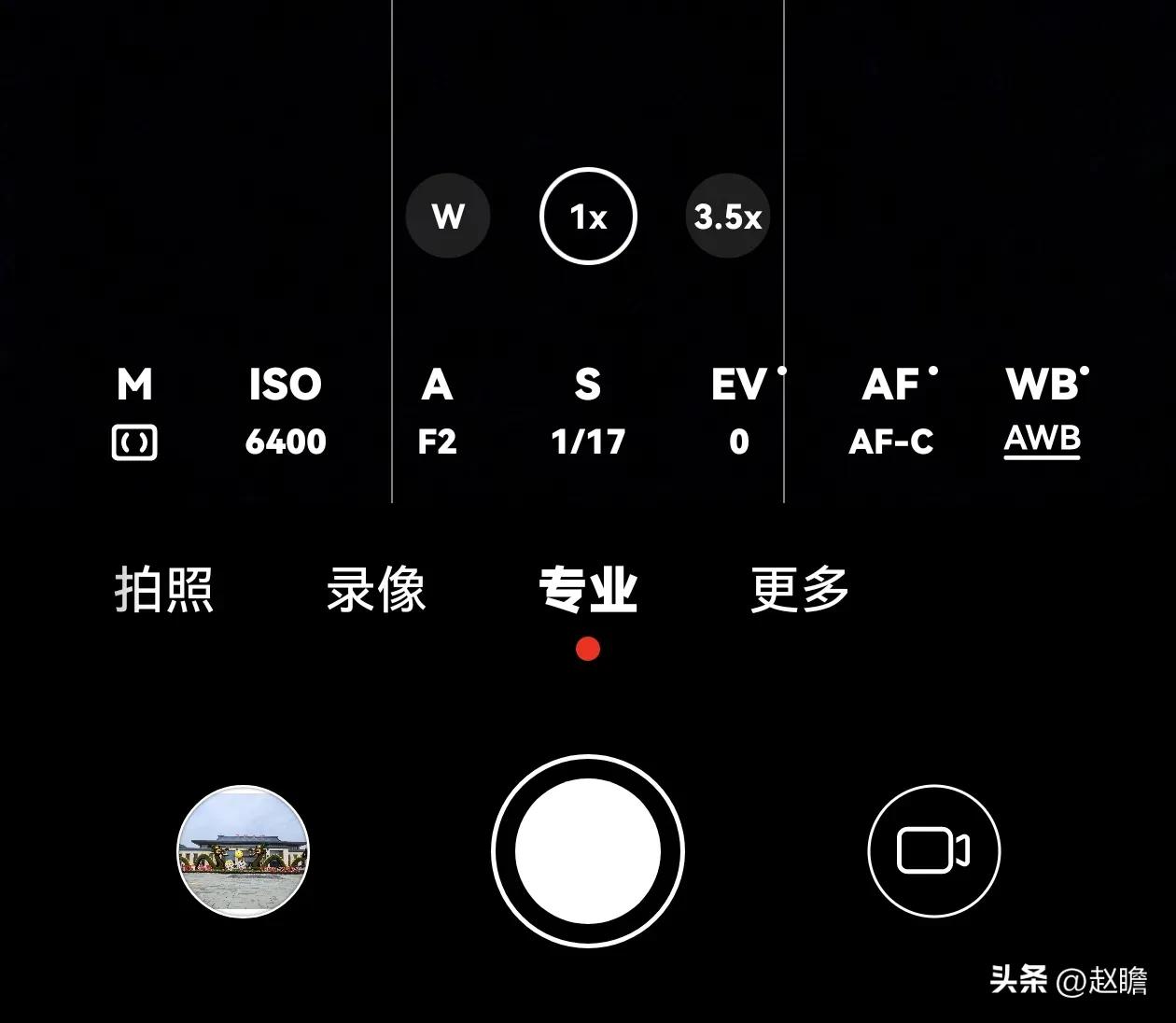Tap the video camera button
Image resolution: width=1176 pixels, height=1023 pixels.
click(x=933, y=851)
